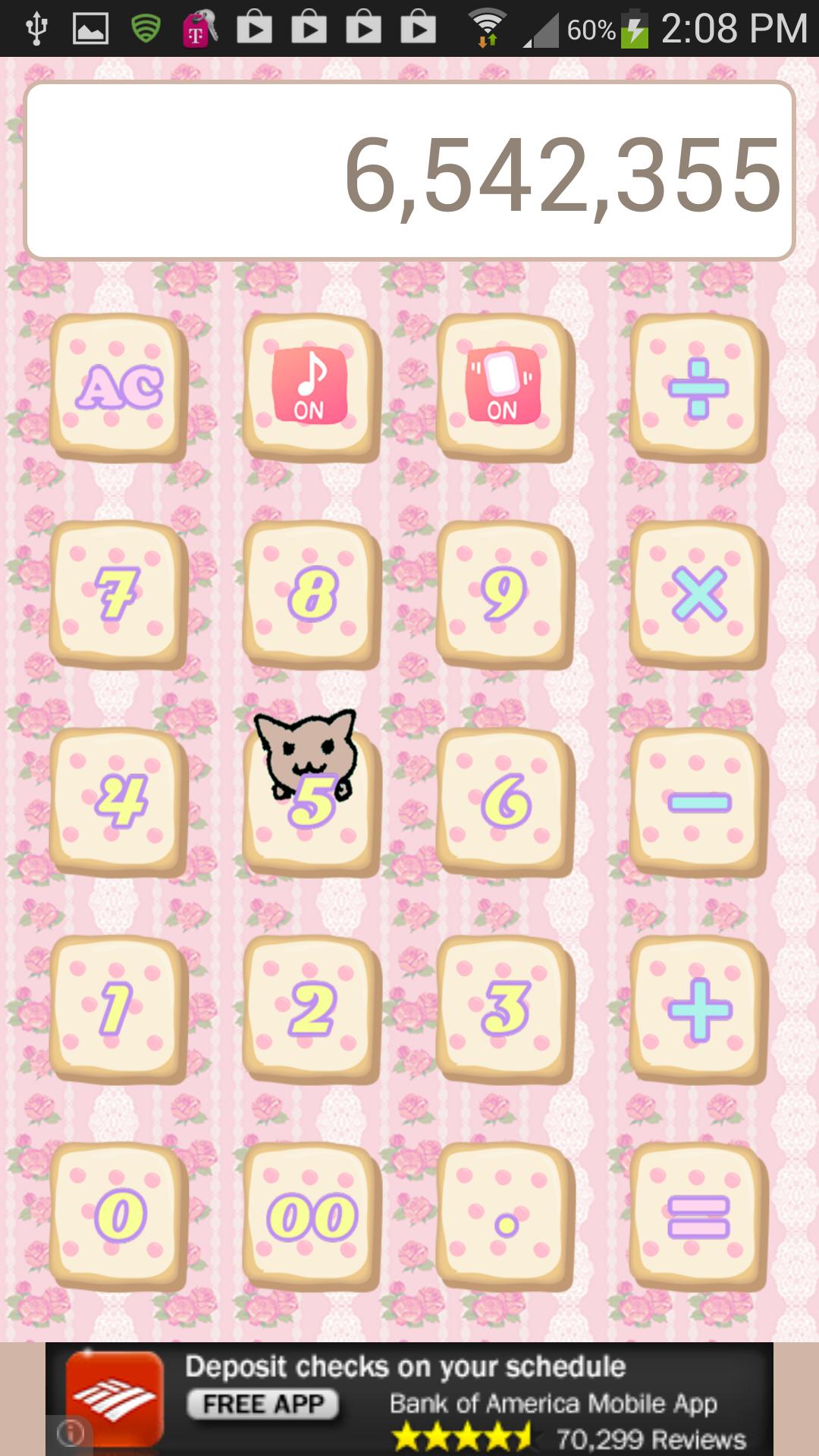
Task: Enter the digit 8
Action: pos(311,595)
